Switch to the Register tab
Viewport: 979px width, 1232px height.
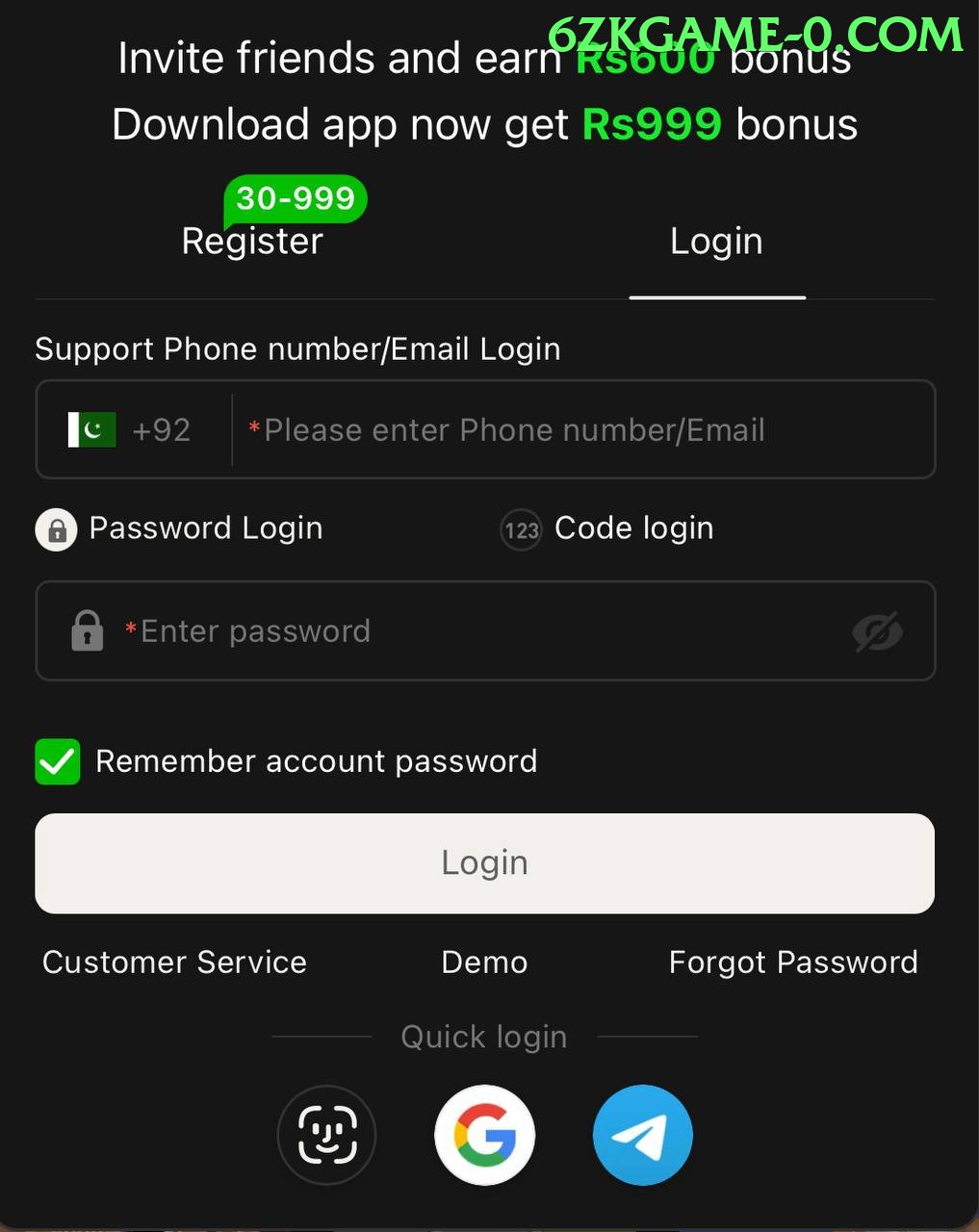tap(252, 241)
